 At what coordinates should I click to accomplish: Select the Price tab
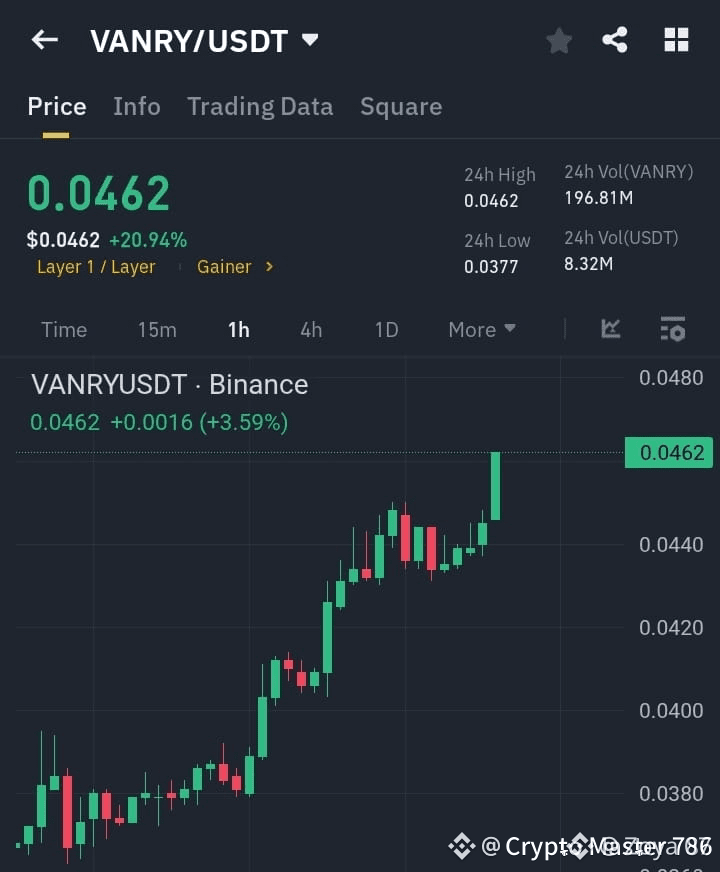pyautogui.click(x=57, y=106)
